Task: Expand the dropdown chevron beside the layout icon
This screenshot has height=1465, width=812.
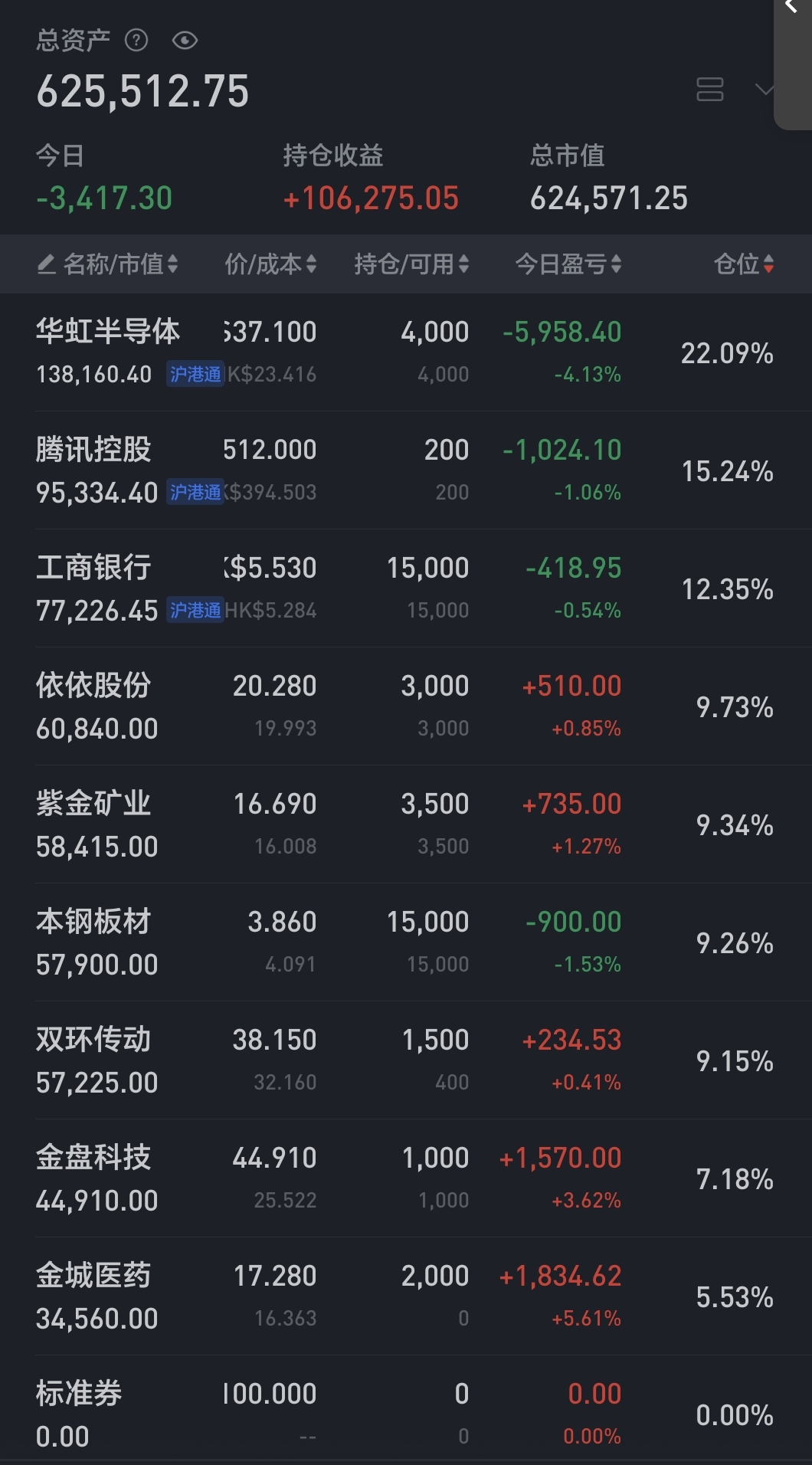Action: point(764,90)
